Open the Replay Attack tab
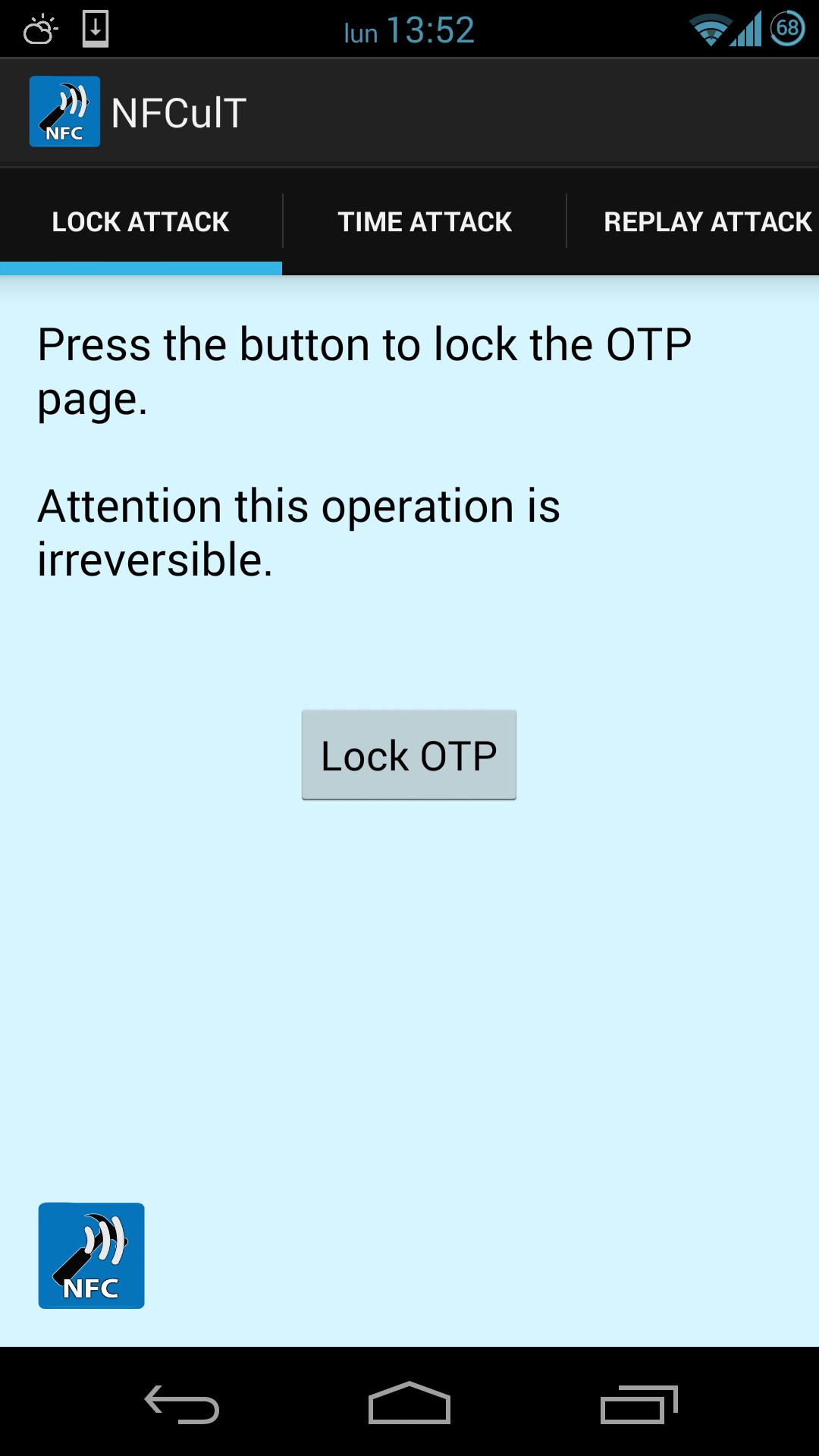The image size is (819, 1456). (x=705, y=221)
